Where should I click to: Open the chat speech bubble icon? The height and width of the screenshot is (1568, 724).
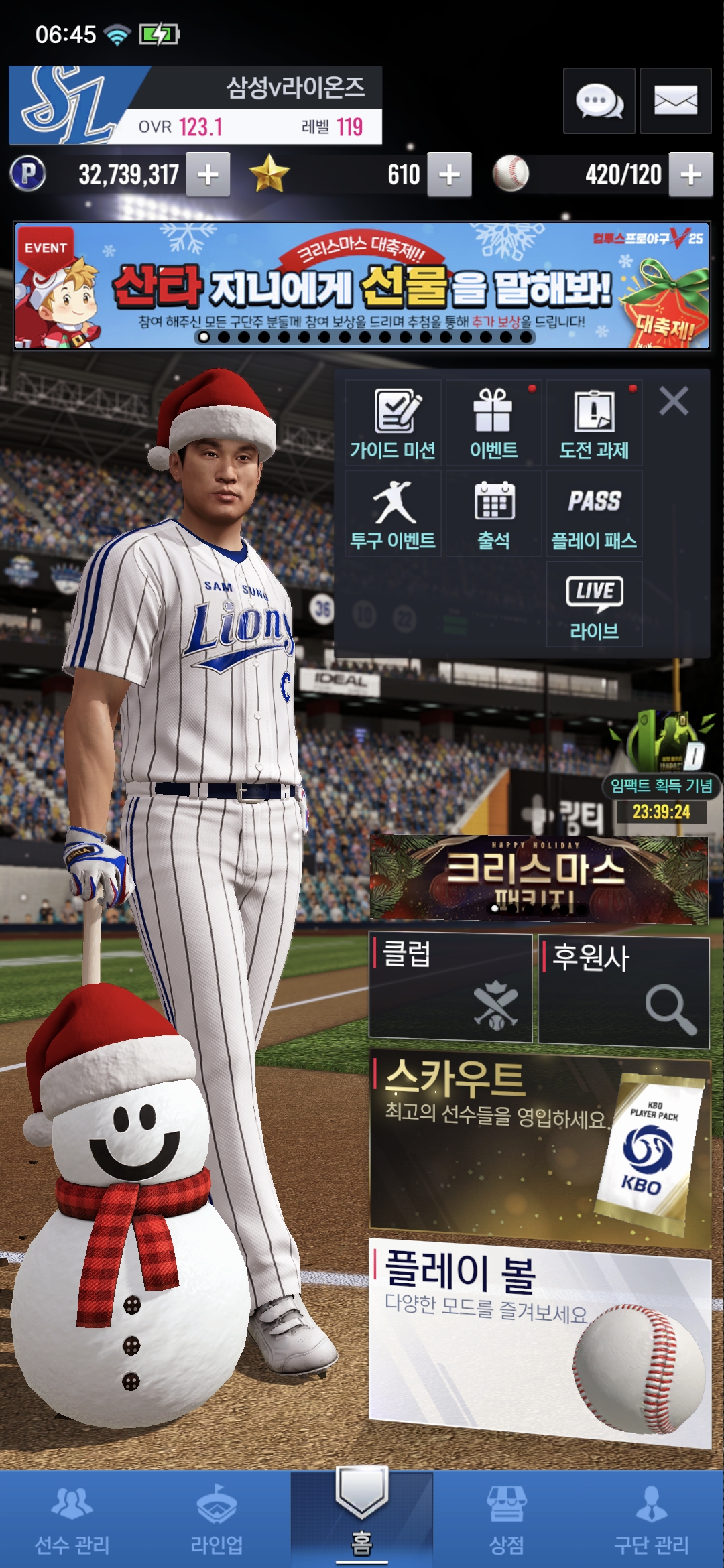click(x=599, y=102)
